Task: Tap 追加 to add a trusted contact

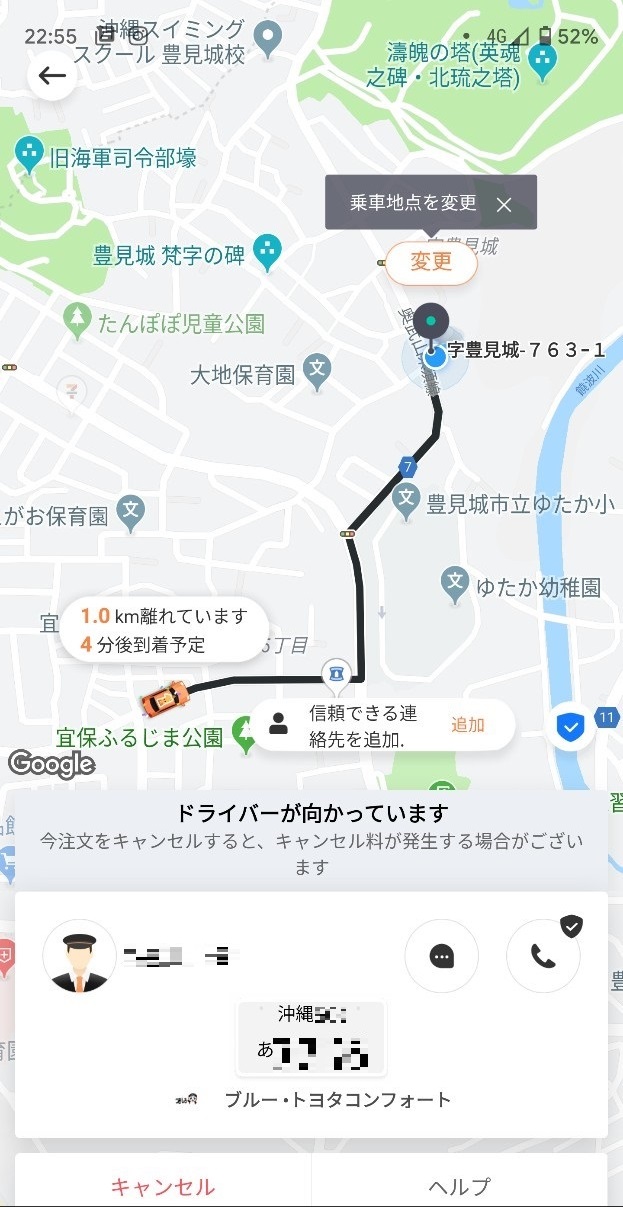Action: pyautogui.click(x=468, y=725)
